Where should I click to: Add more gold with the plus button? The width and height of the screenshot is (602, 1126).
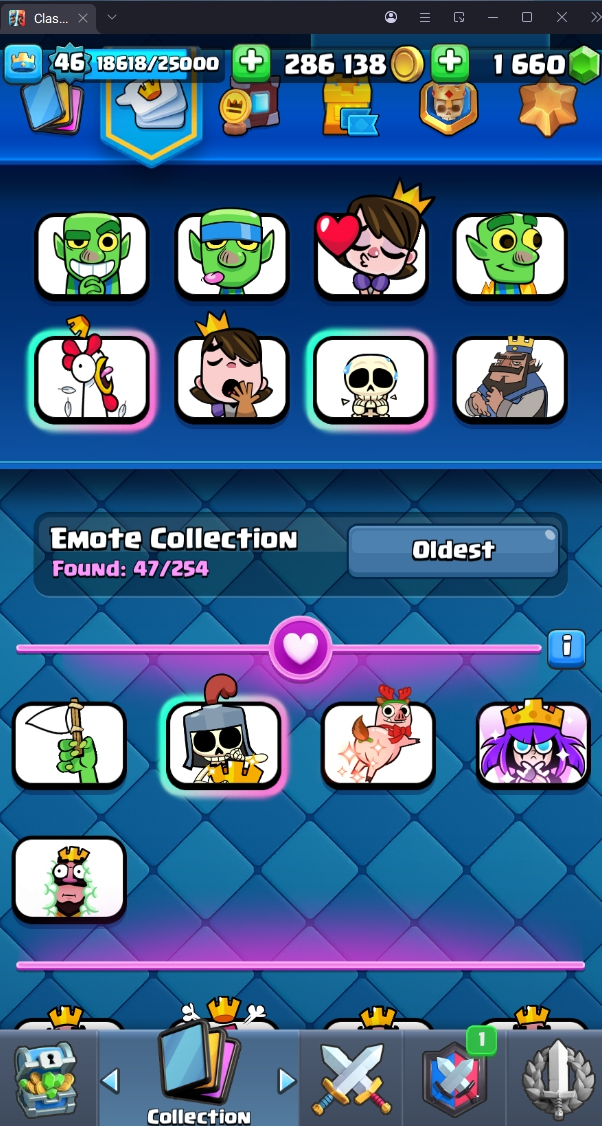(x=251, y=63)
